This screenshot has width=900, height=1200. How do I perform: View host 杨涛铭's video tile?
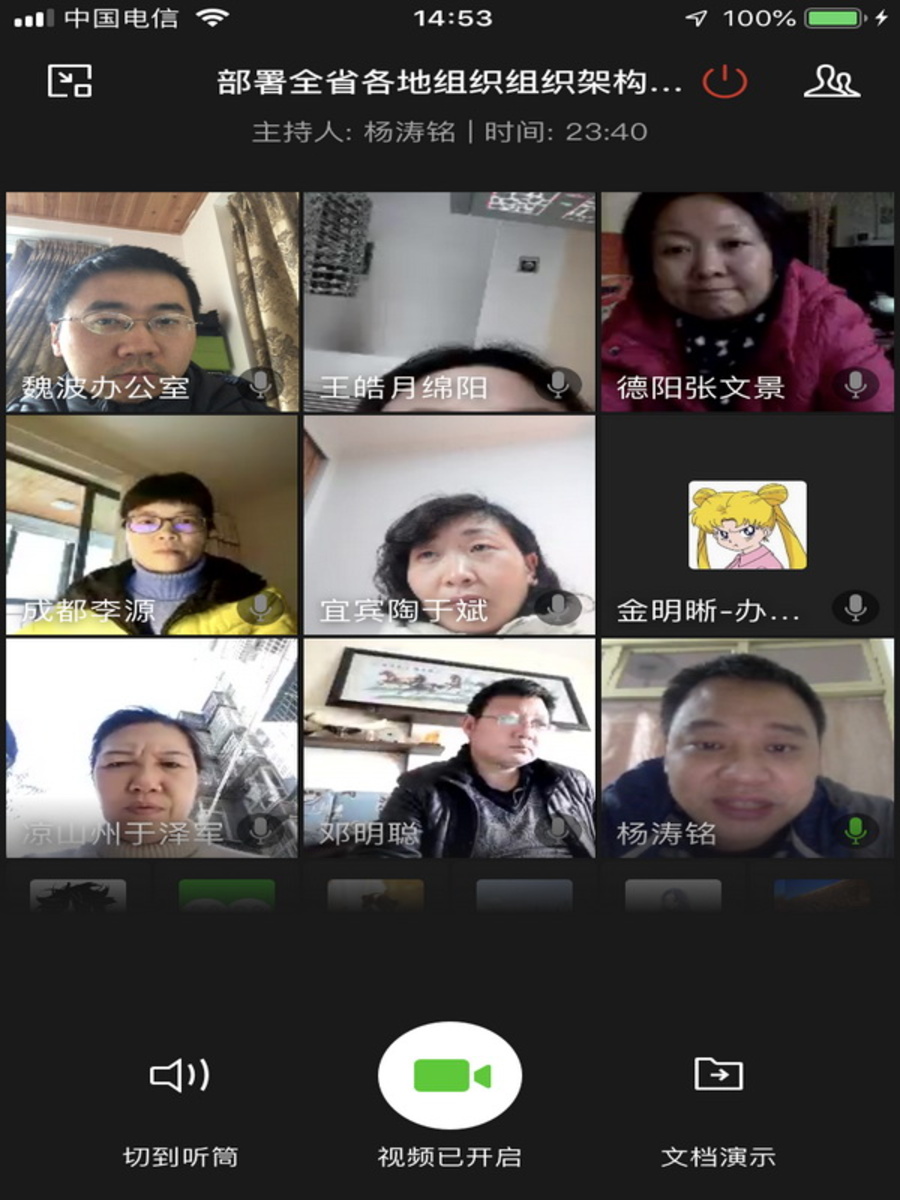coord(747,748)
